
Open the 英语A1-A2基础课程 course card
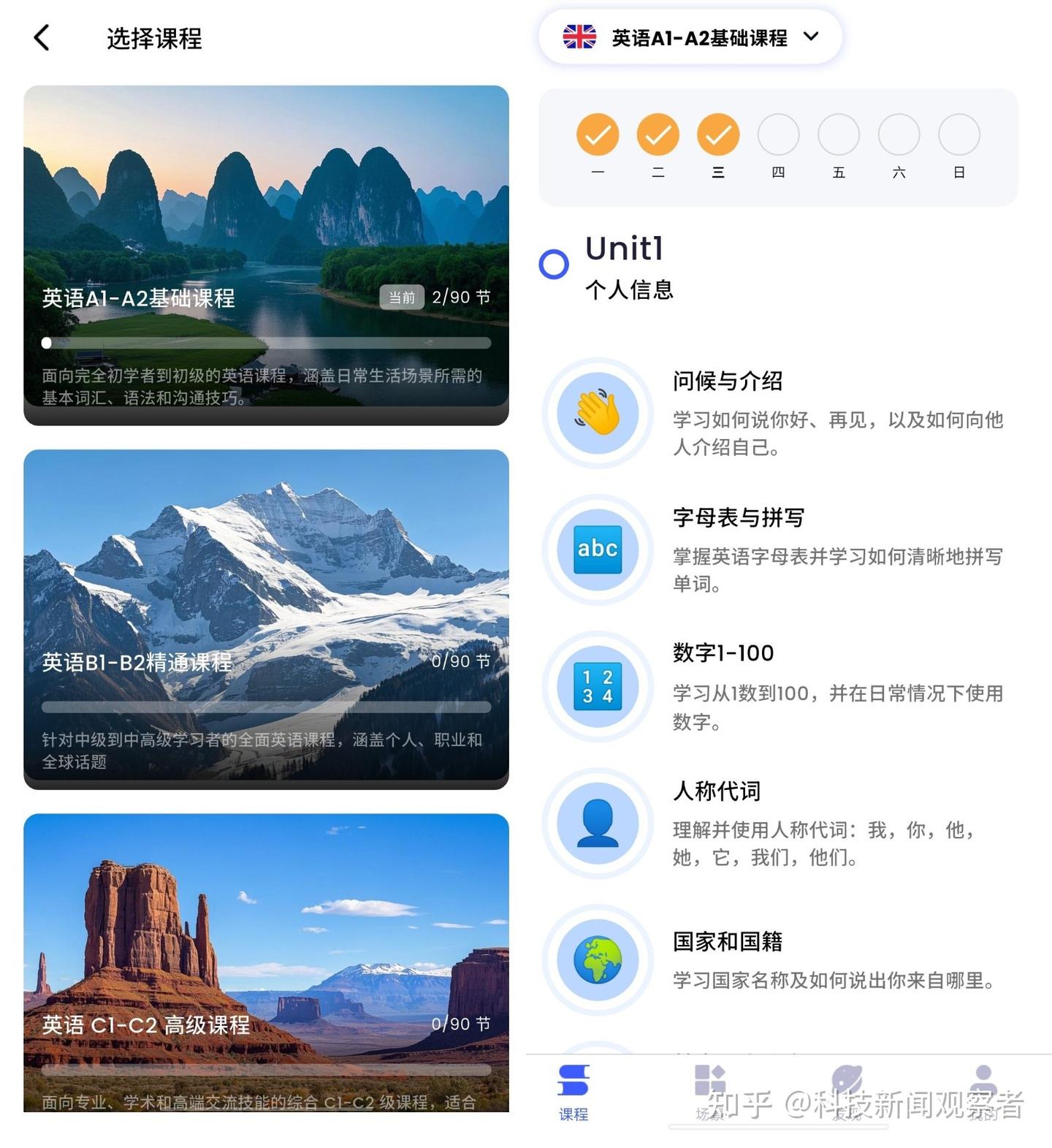click(266, 254)
